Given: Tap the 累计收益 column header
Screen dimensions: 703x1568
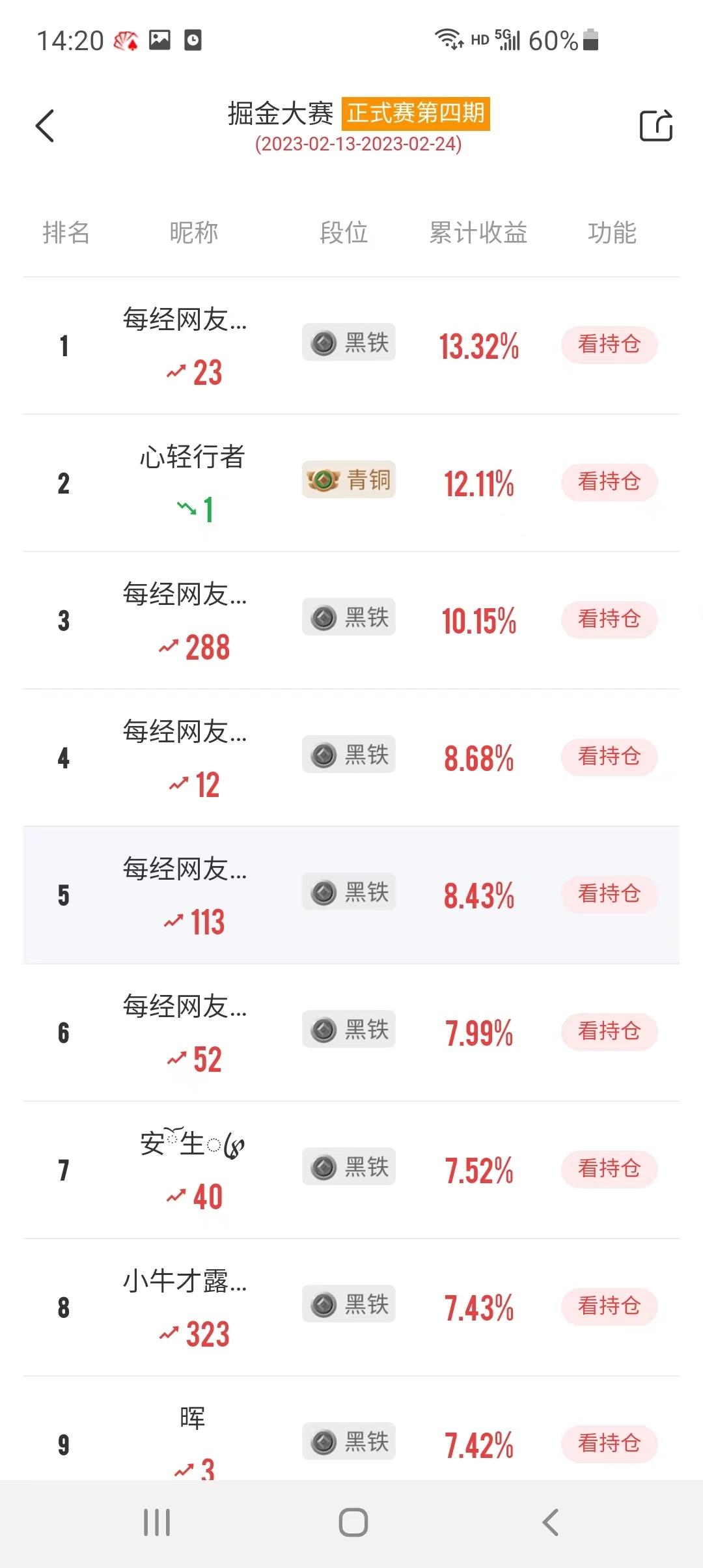Looking at the screenshot, I should (478, 233).
